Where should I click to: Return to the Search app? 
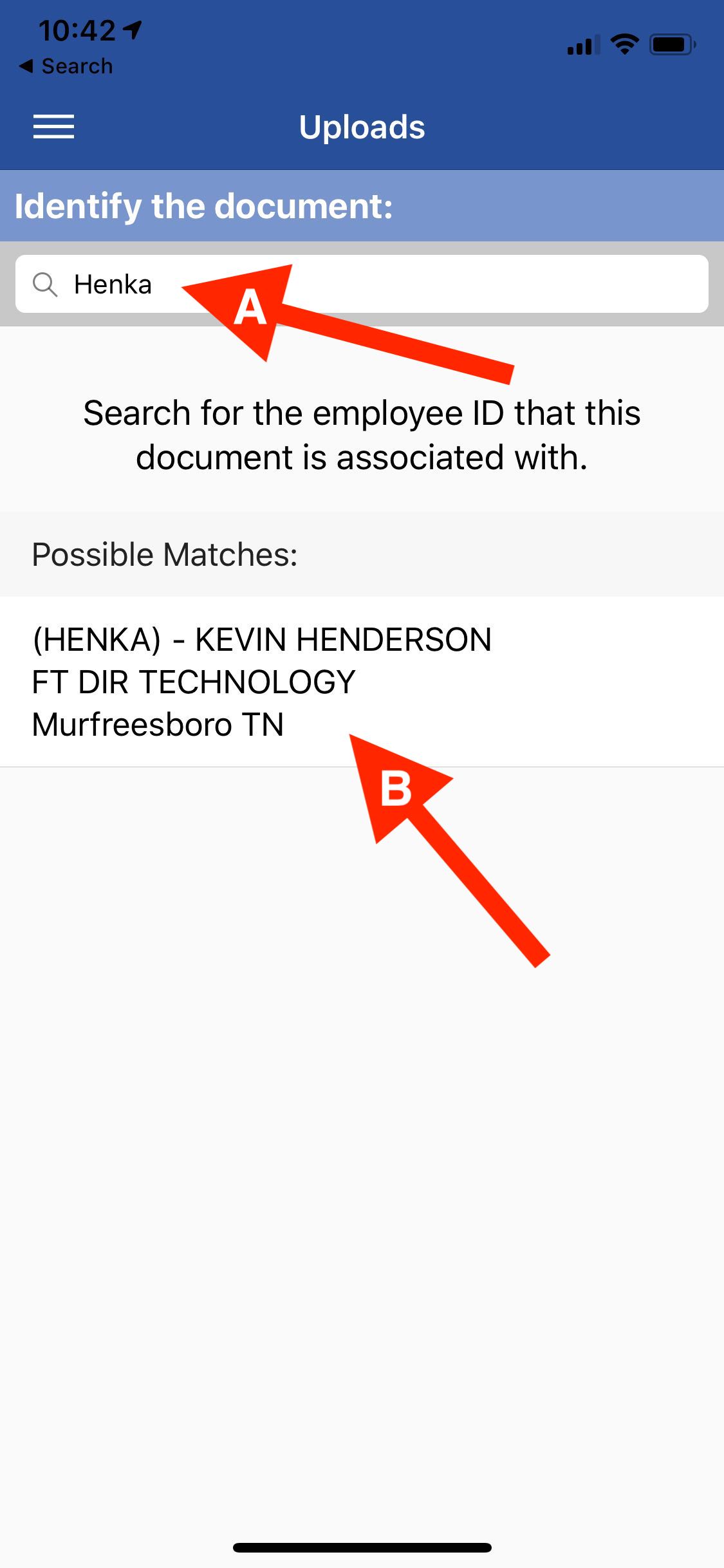(x=66, y=66)
